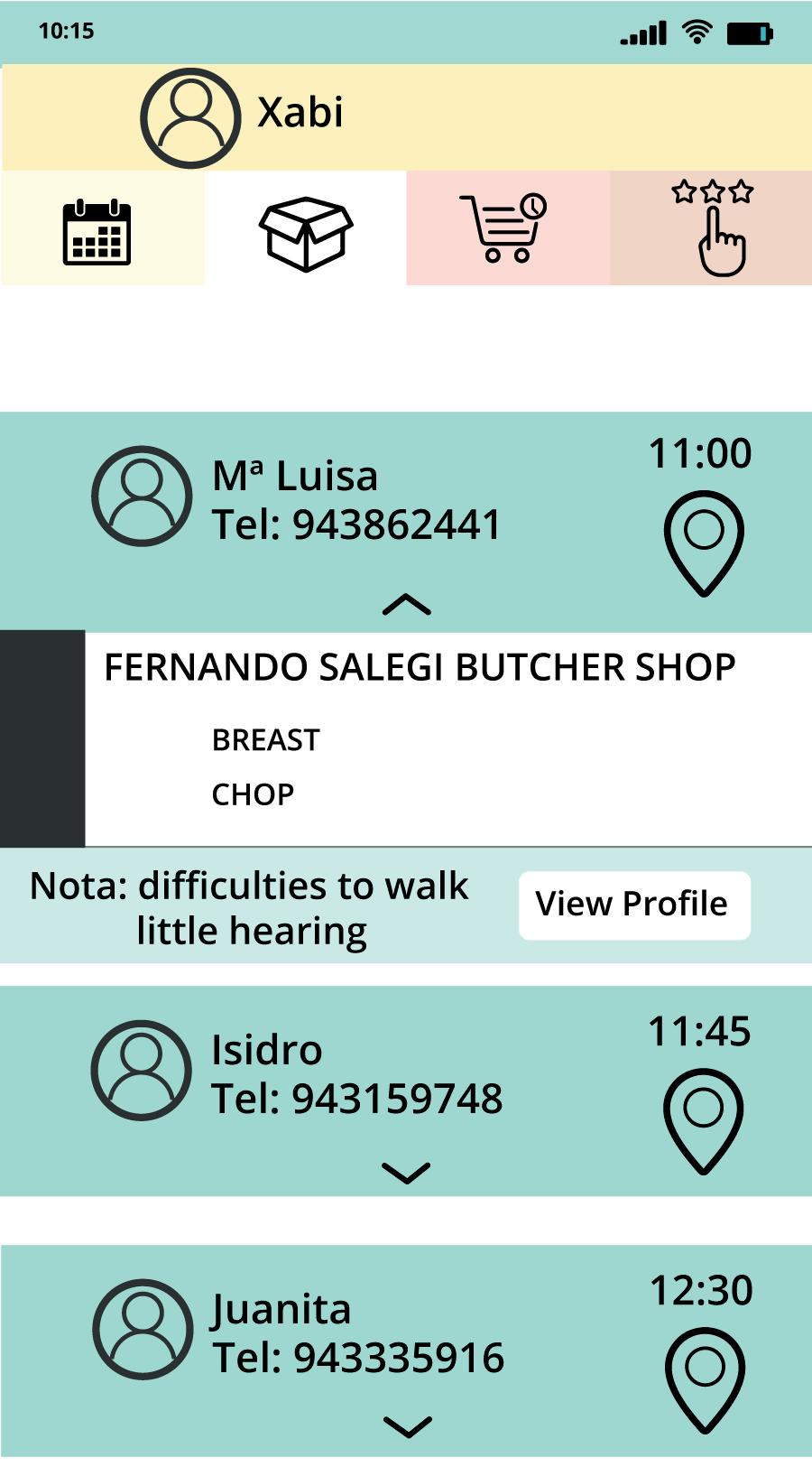Open map pin for Juanita's delivery
The image size is (812, 1476).
click(705, 1379)
